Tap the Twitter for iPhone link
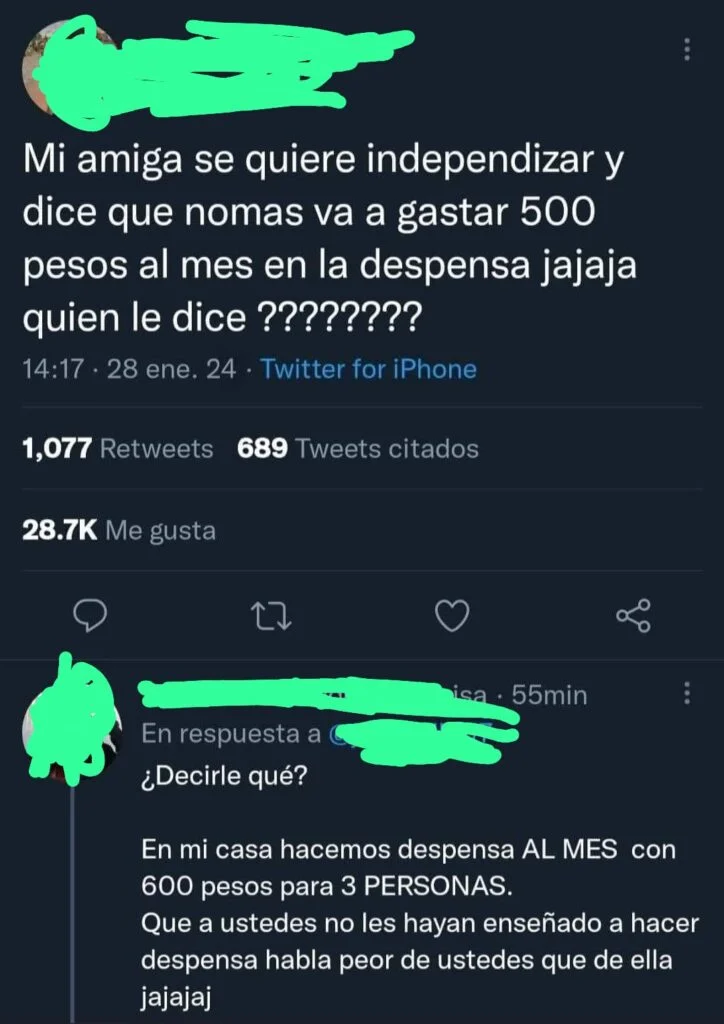The height and width of the screenshot is (1024, 724). [368, 369]
